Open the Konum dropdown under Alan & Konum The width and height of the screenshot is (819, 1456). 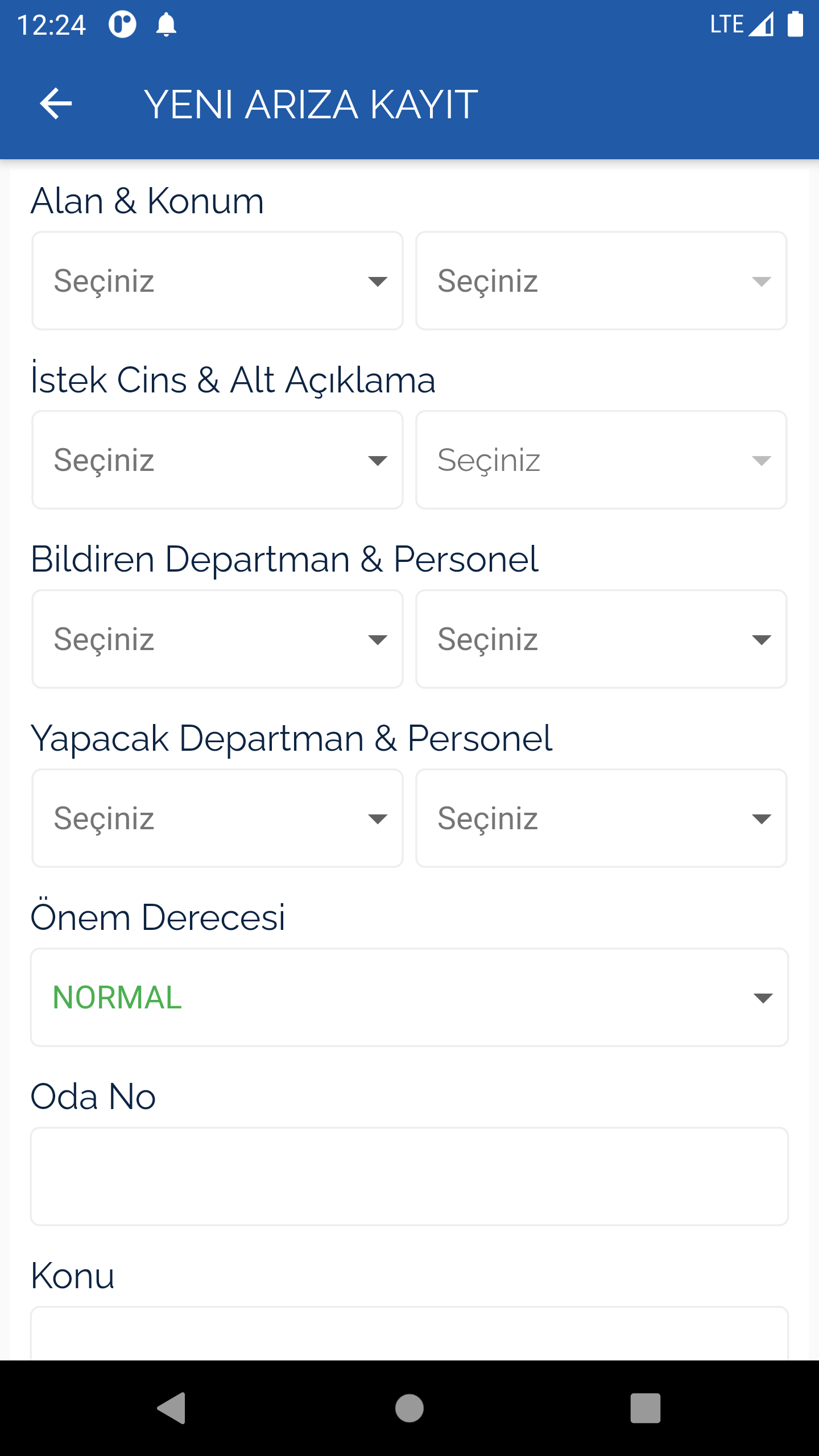601,280
